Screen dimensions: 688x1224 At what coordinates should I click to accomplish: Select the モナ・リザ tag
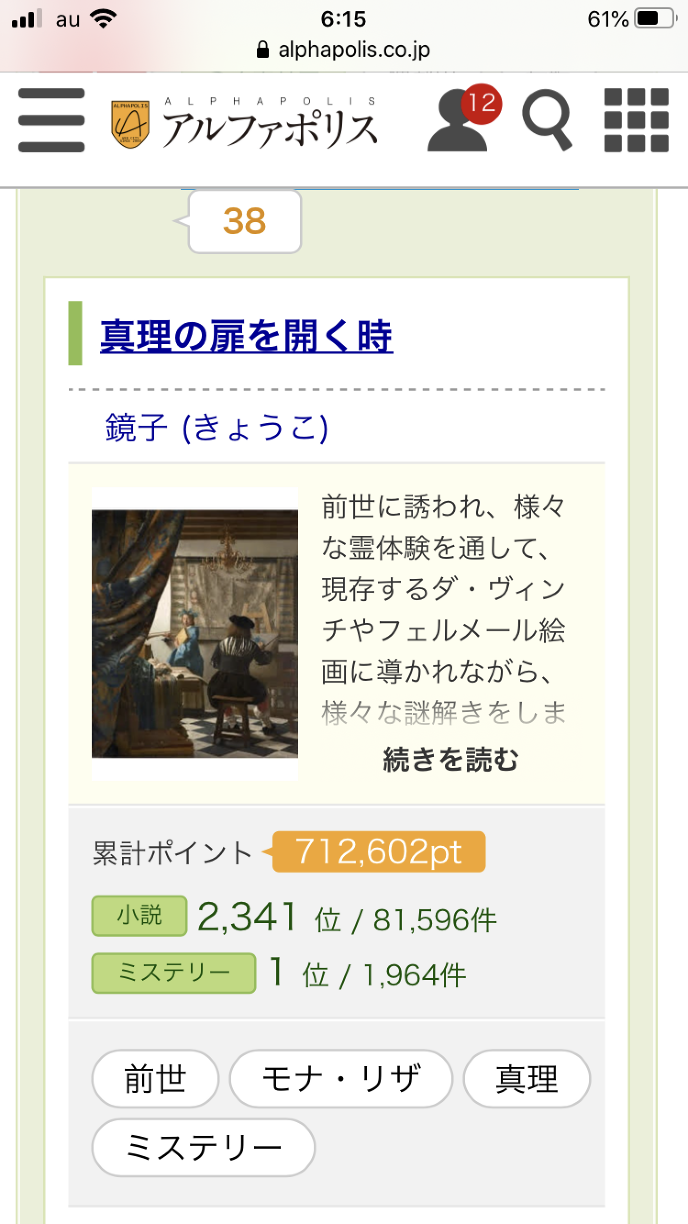click(x=341, y=1079)
